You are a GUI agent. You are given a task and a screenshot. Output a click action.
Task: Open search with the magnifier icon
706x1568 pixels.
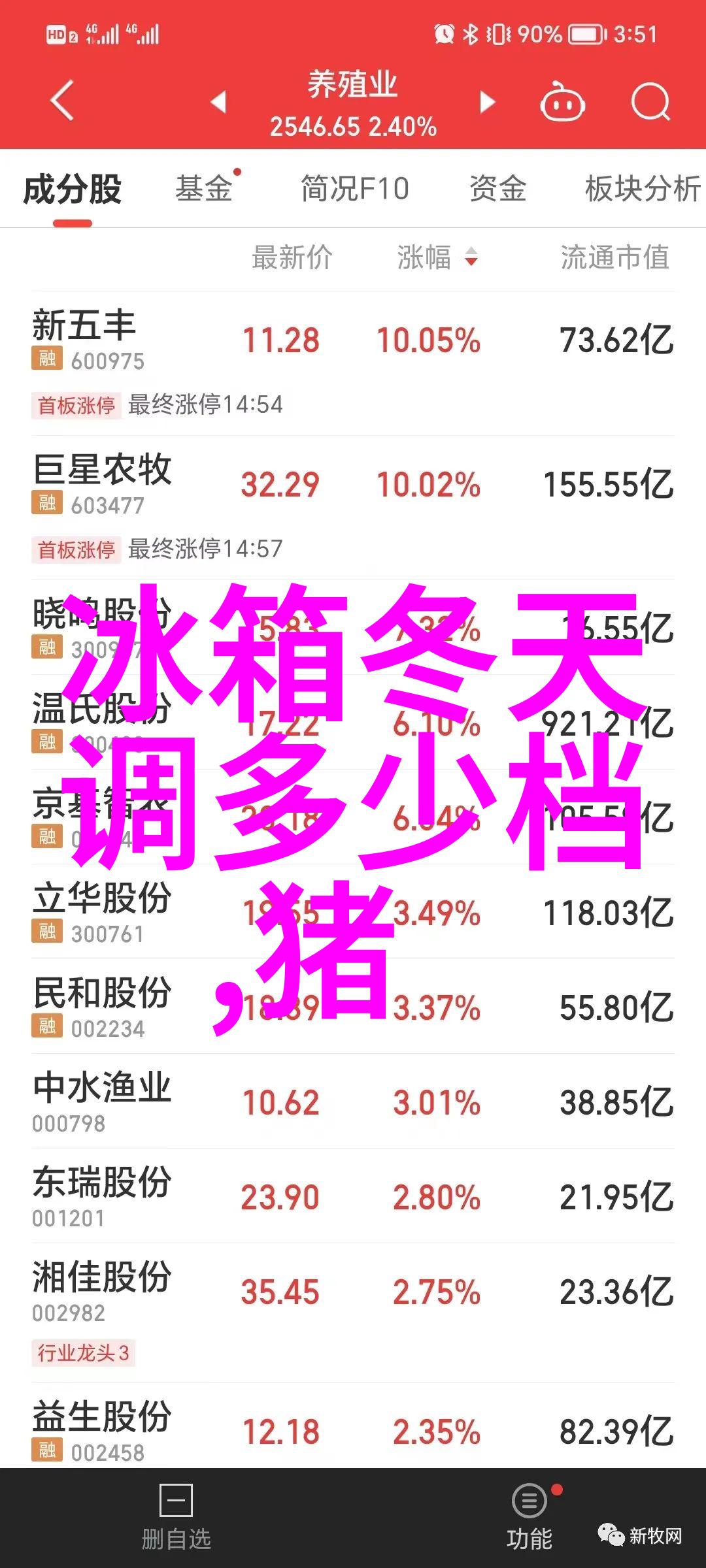pos(650,101)
